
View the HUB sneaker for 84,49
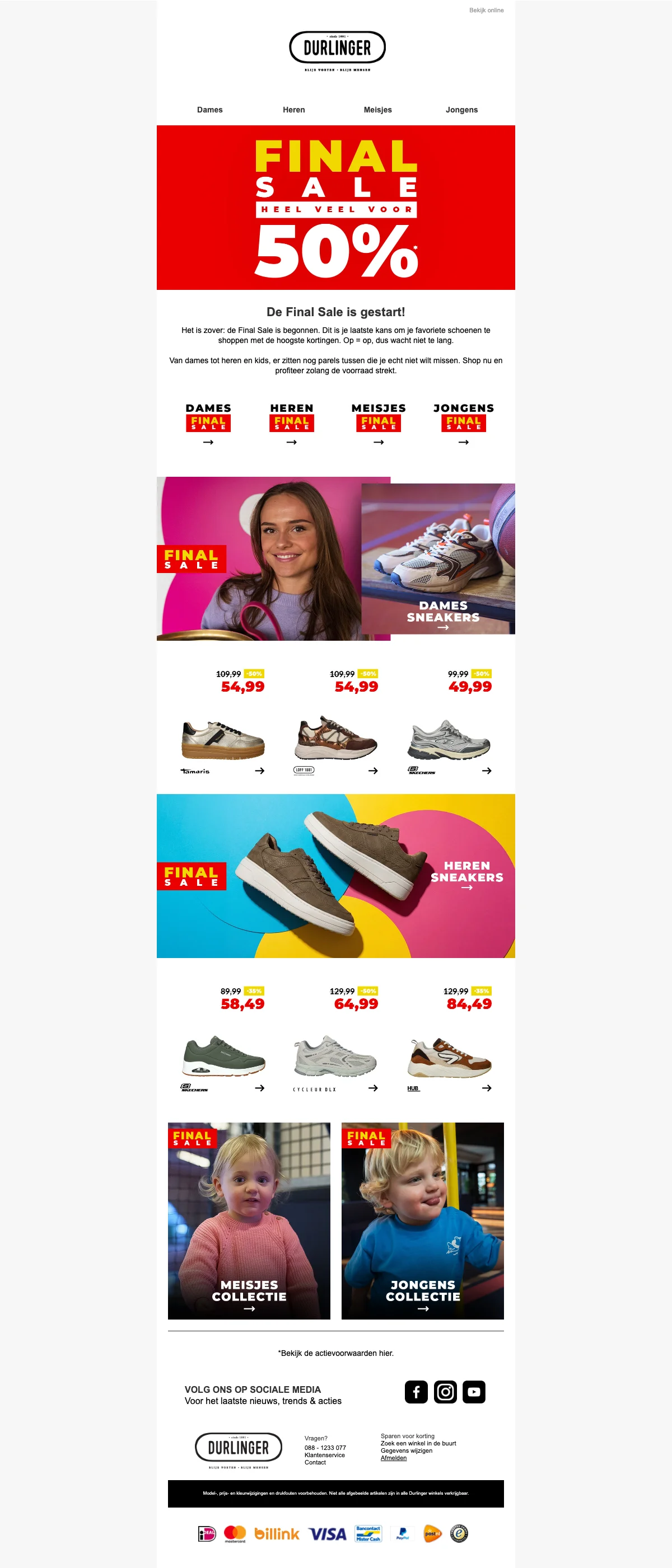(x=450, y=1058)
